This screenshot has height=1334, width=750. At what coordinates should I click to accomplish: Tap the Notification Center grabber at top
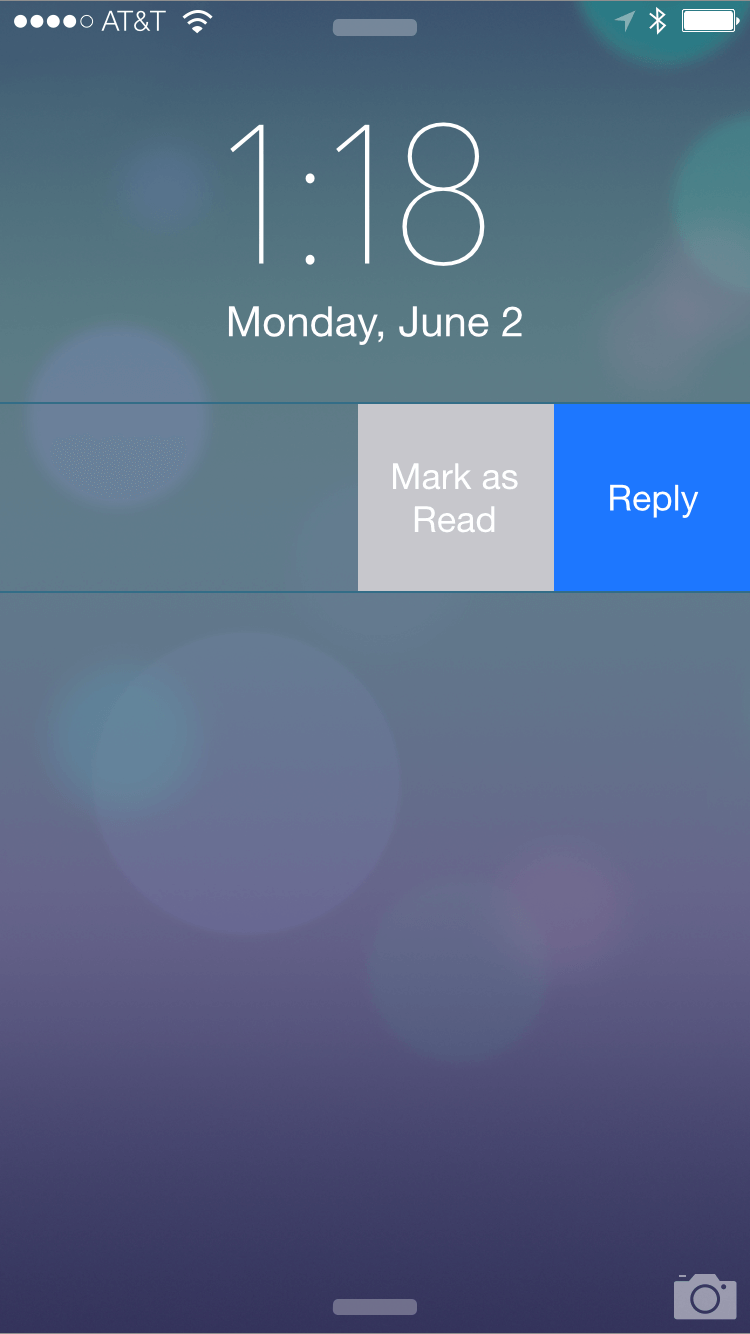click(x=375, y=28)
